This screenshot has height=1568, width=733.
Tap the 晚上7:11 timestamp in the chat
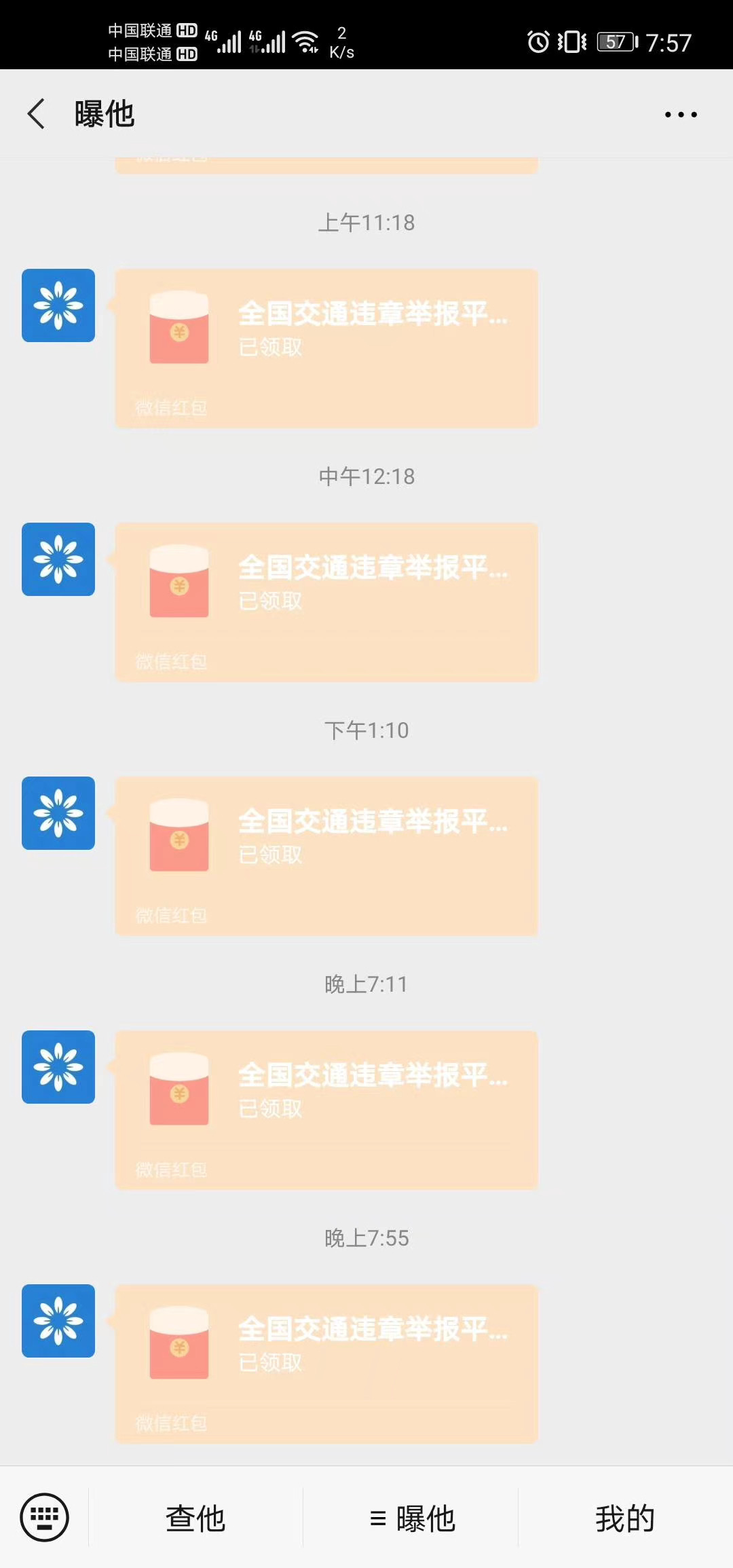(365, 984)
